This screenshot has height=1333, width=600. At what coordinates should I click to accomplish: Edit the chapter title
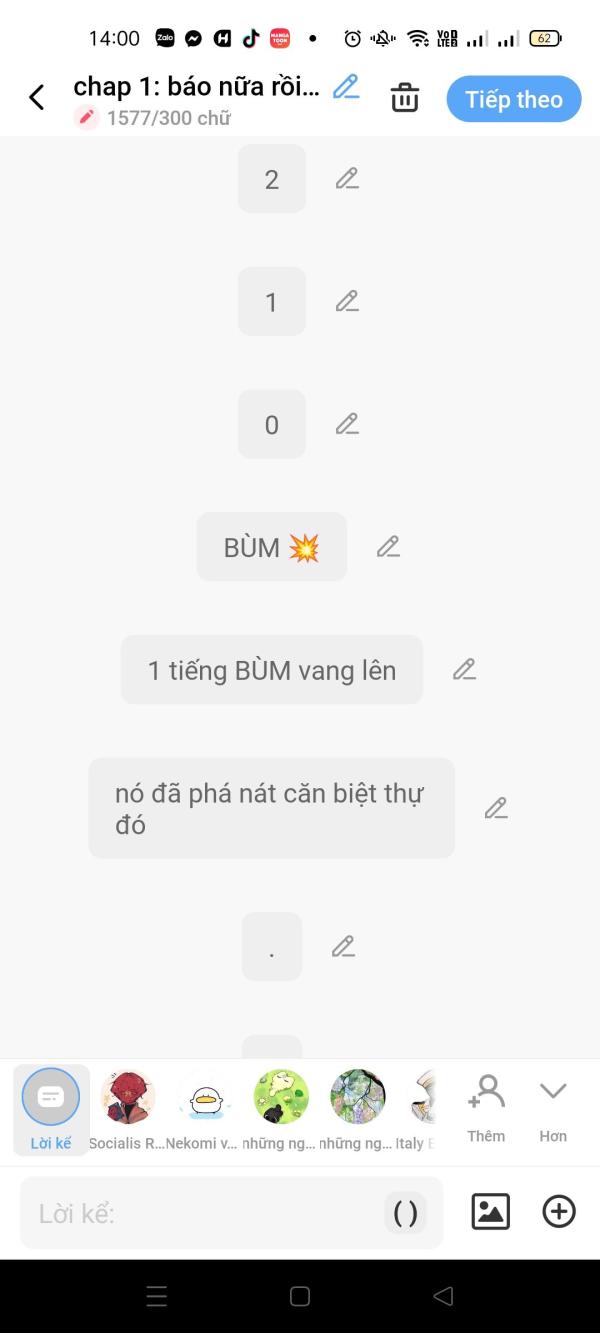346,87
